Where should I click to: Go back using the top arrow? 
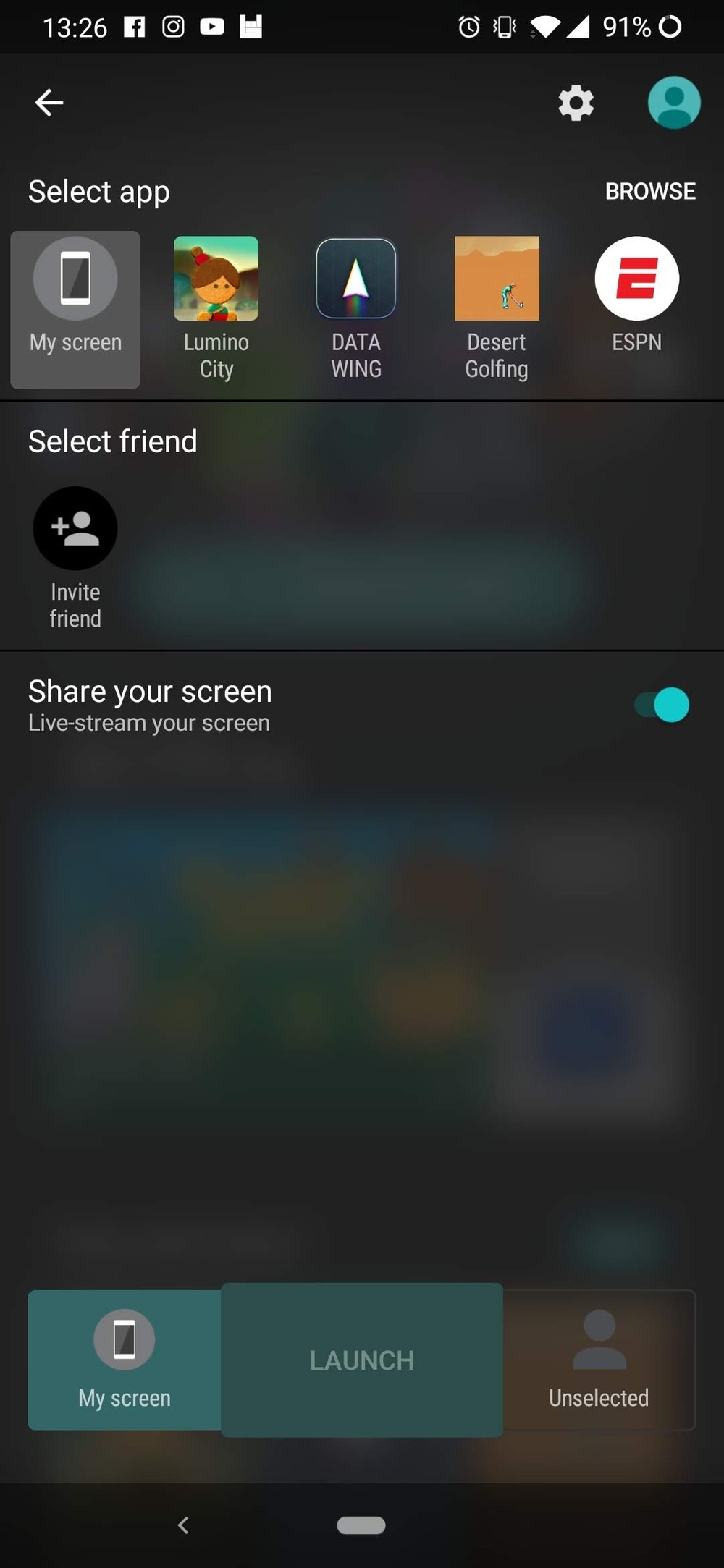pyautogui.click(x=49, y=103)
